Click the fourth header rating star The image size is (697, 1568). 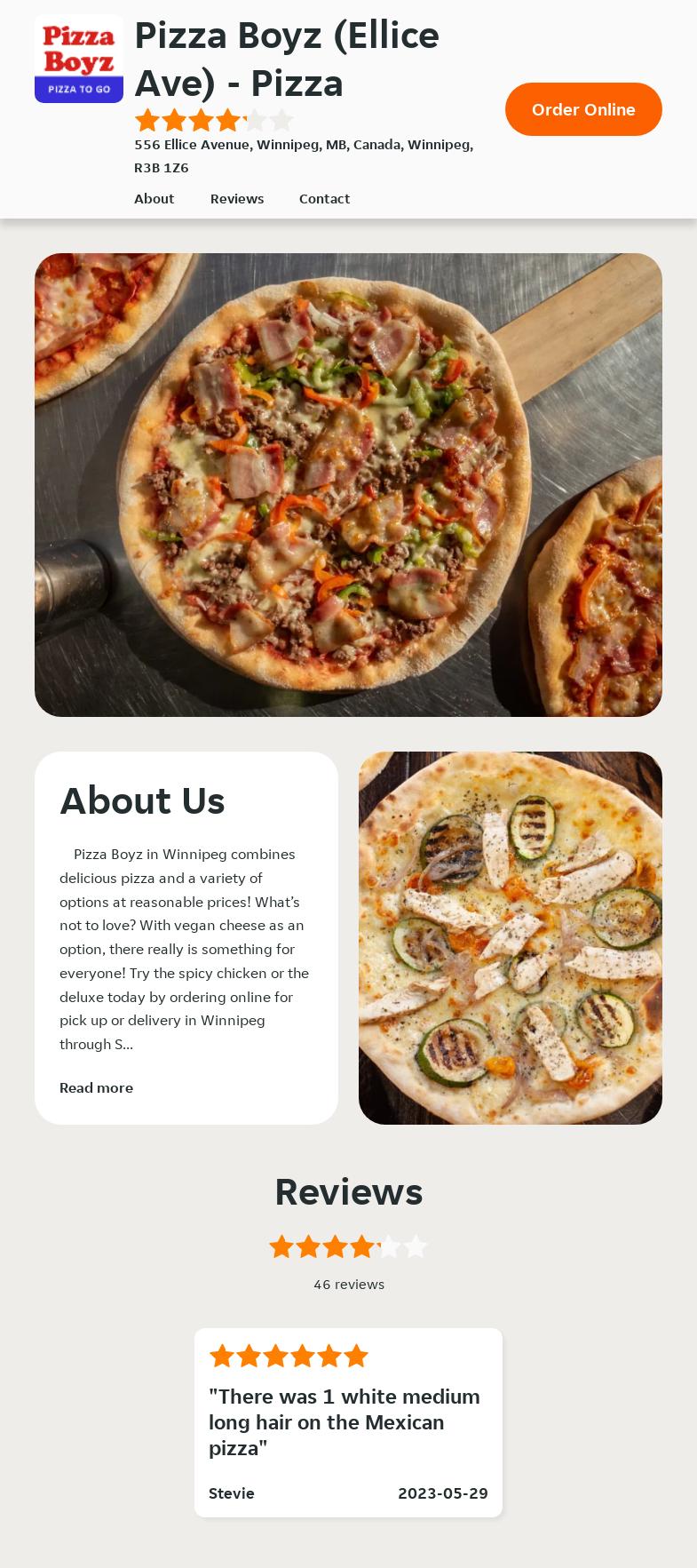(228, 120)
